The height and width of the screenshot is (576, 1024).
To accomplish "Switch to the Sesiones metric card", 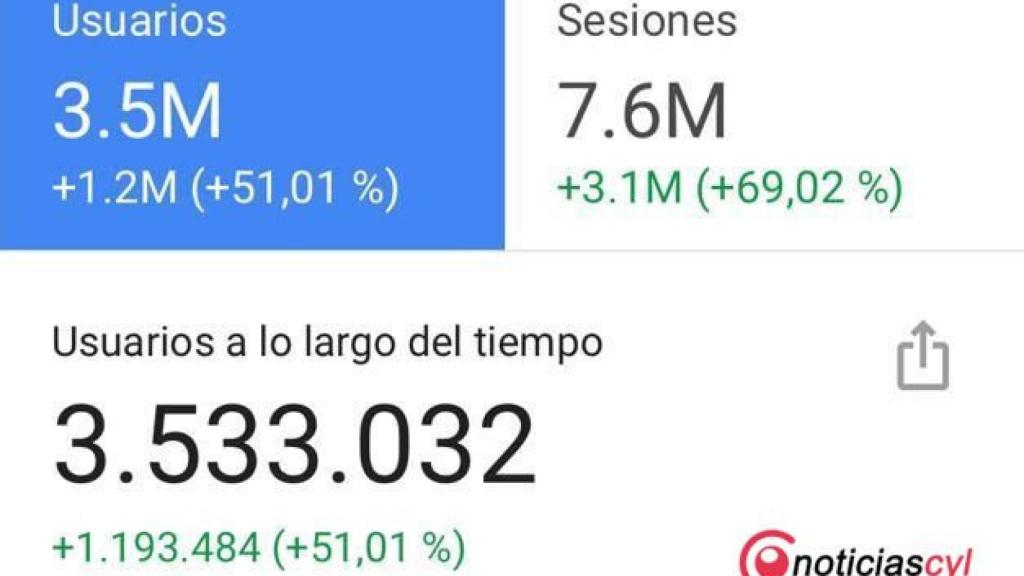I will click(x=764, y=122).
